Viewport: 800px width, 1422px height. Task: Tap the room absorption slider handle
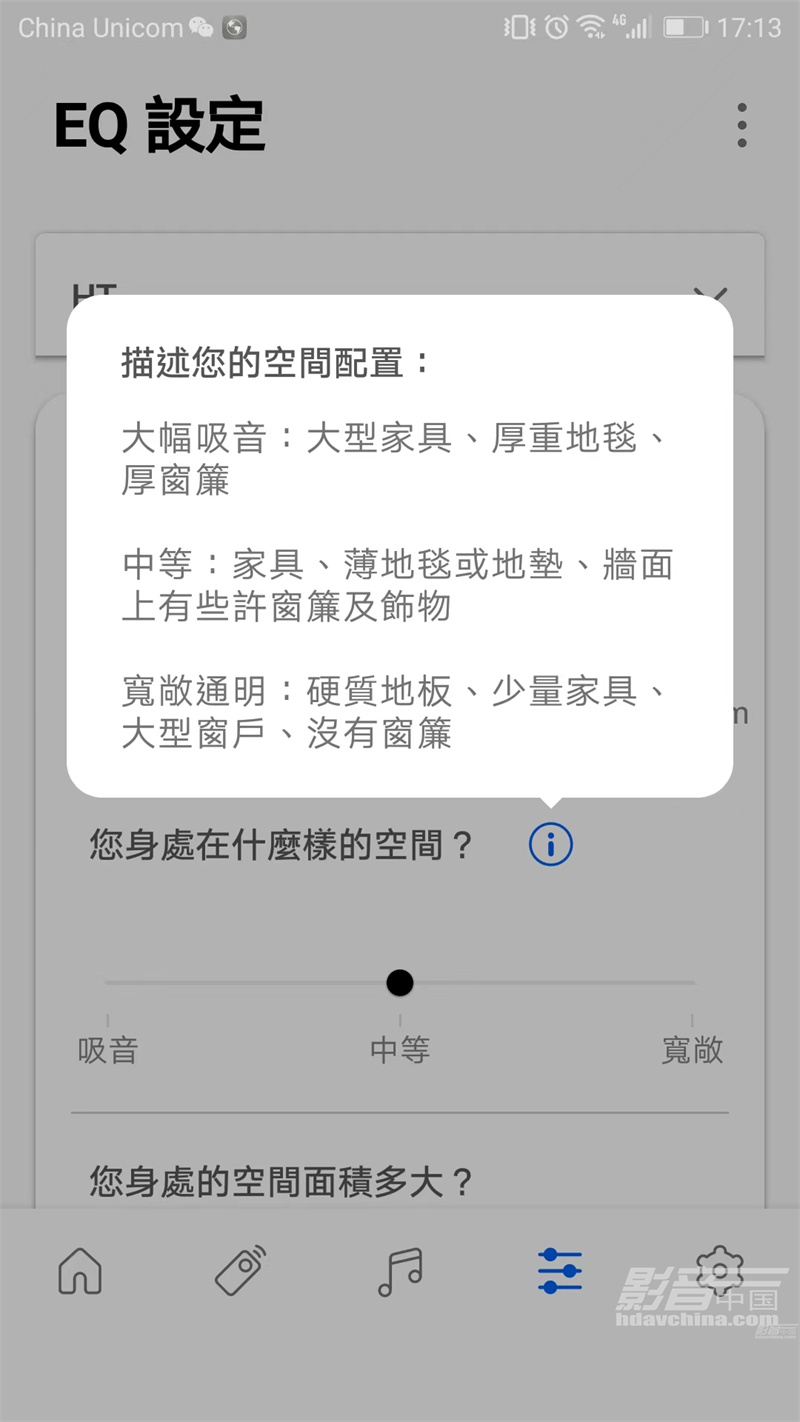pos(399,983)
